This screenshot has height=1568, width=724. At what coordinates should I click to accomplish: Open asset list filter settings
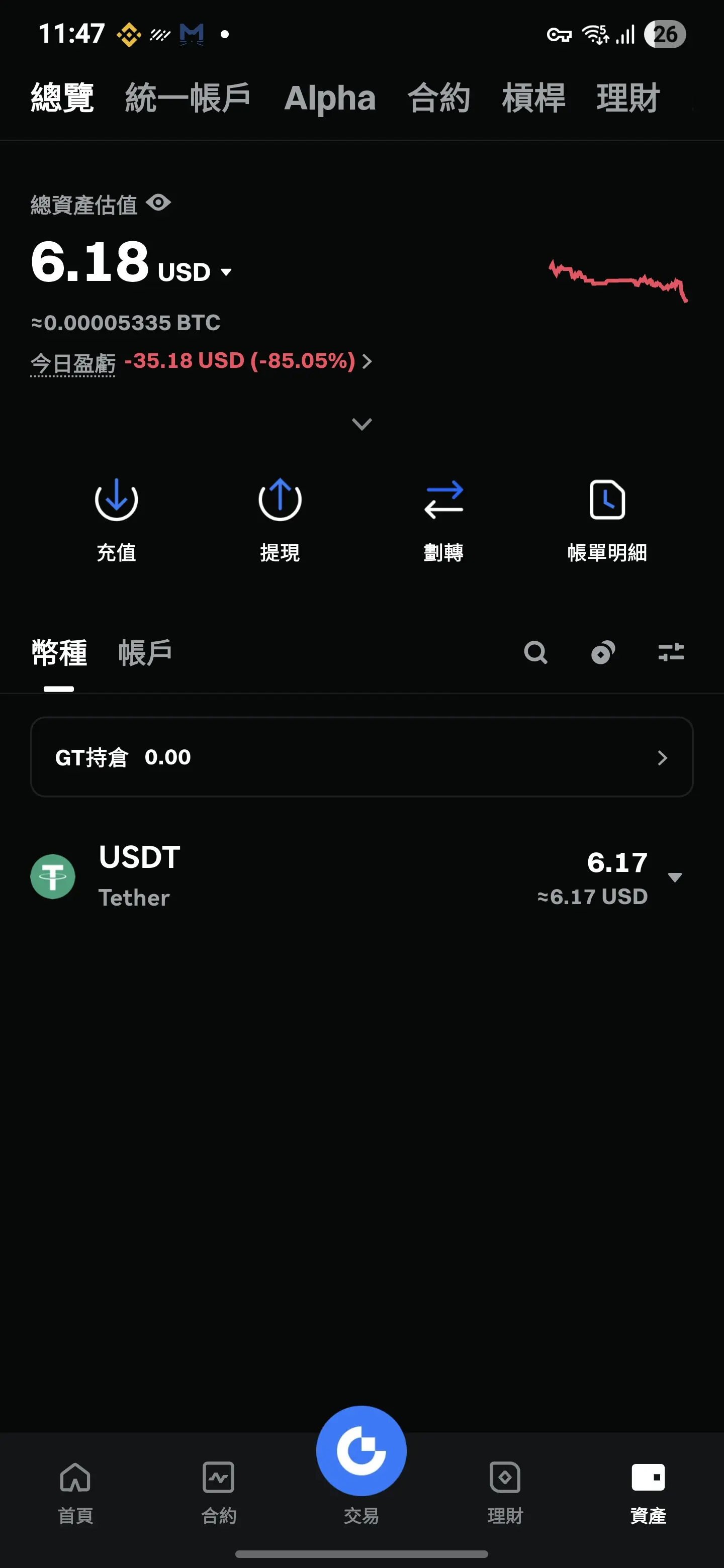[x=671, y=652]
